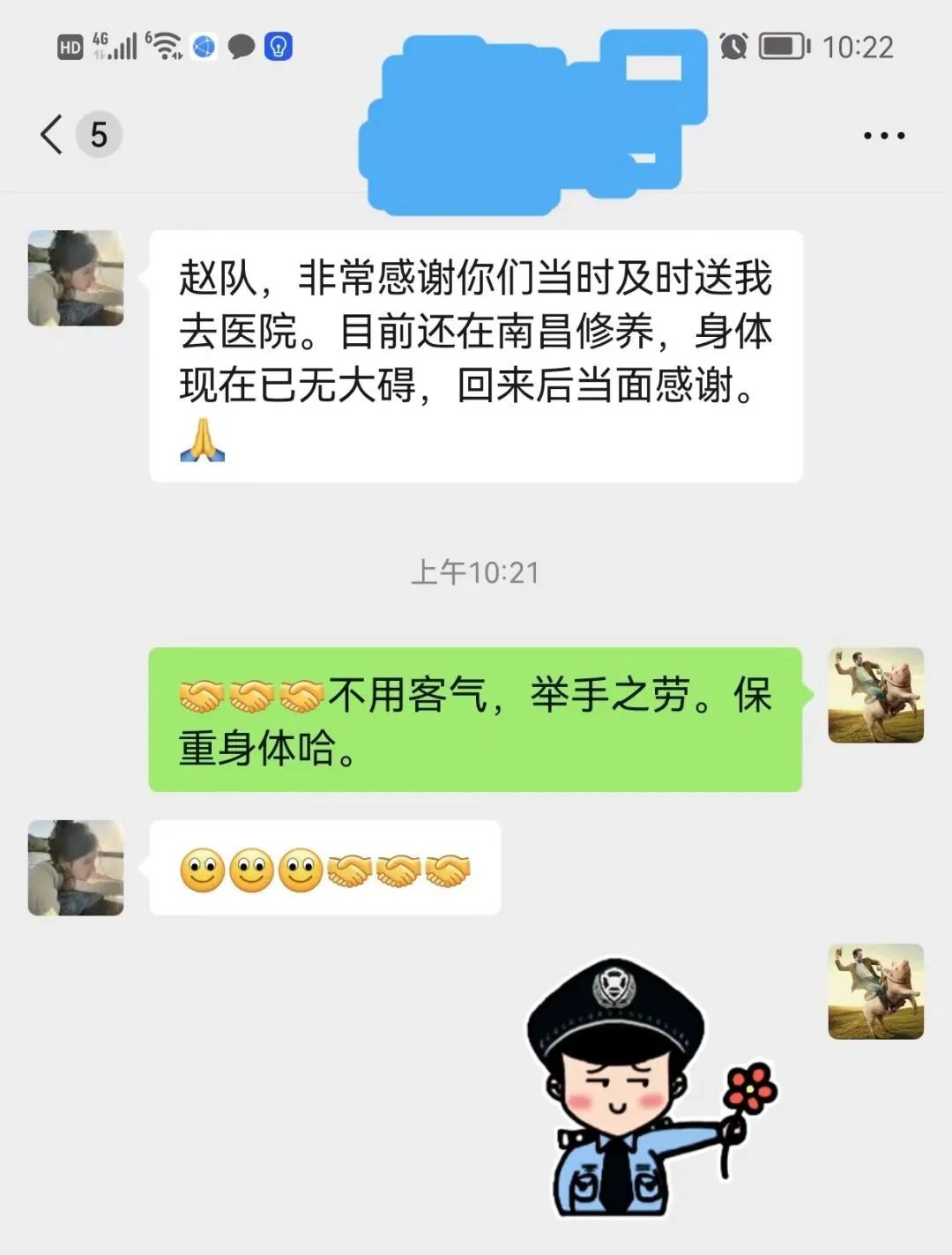
Task: Tap my avatar beside the 不用客气 message
Action: pos(875,695)
